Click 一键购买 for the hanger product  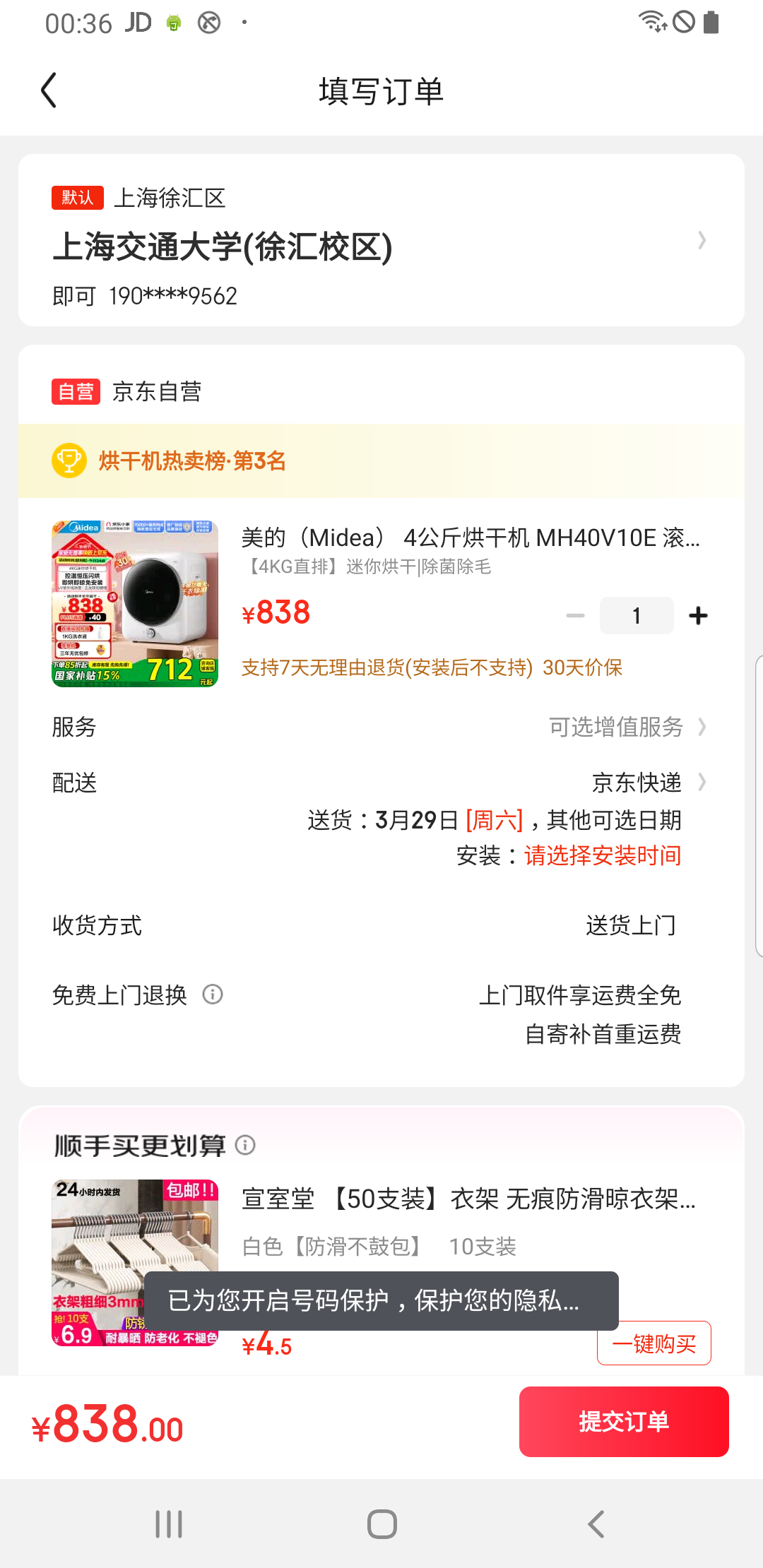point(653,1342)
